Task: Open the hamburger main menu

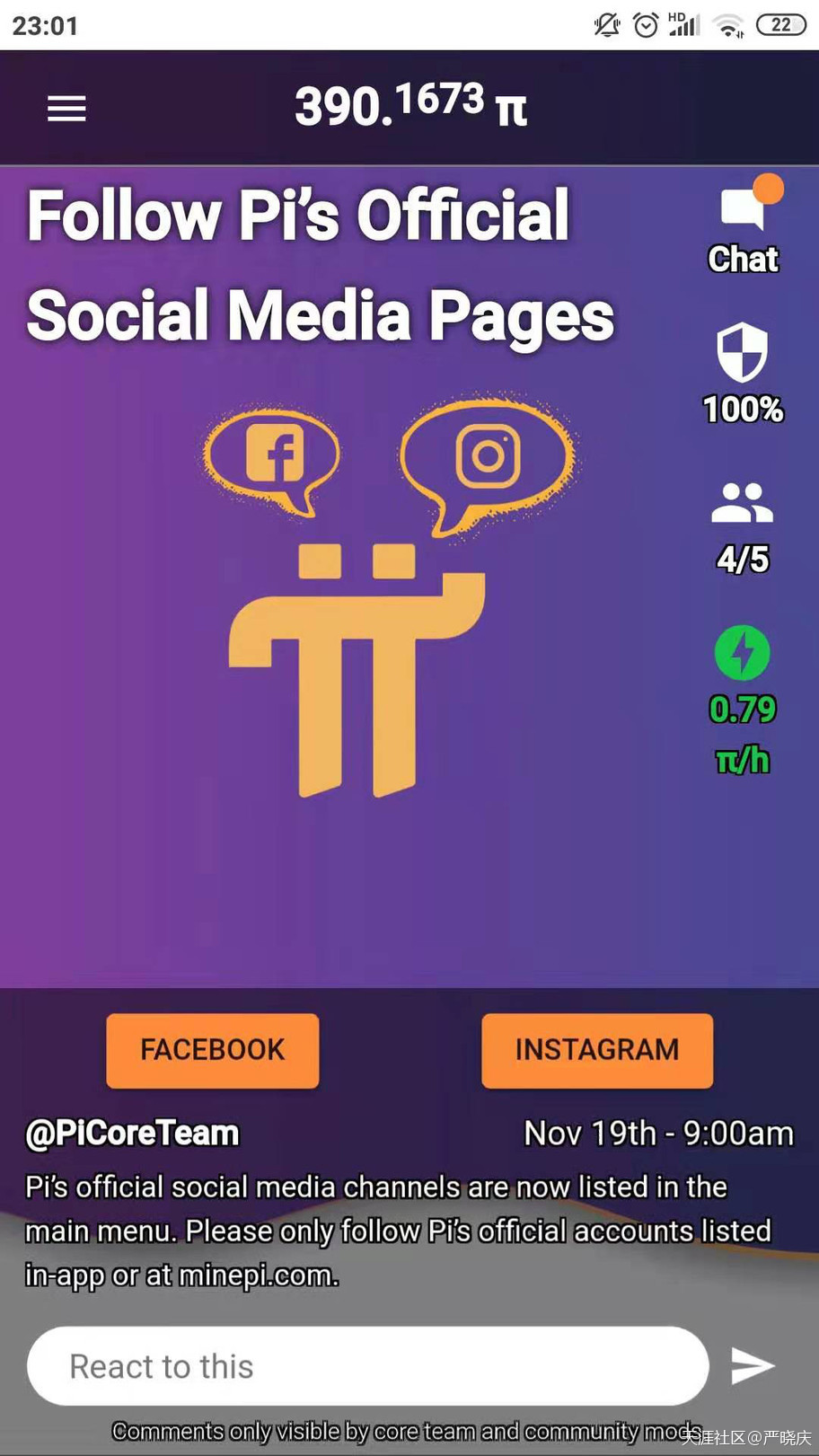Action: point(66,109)
